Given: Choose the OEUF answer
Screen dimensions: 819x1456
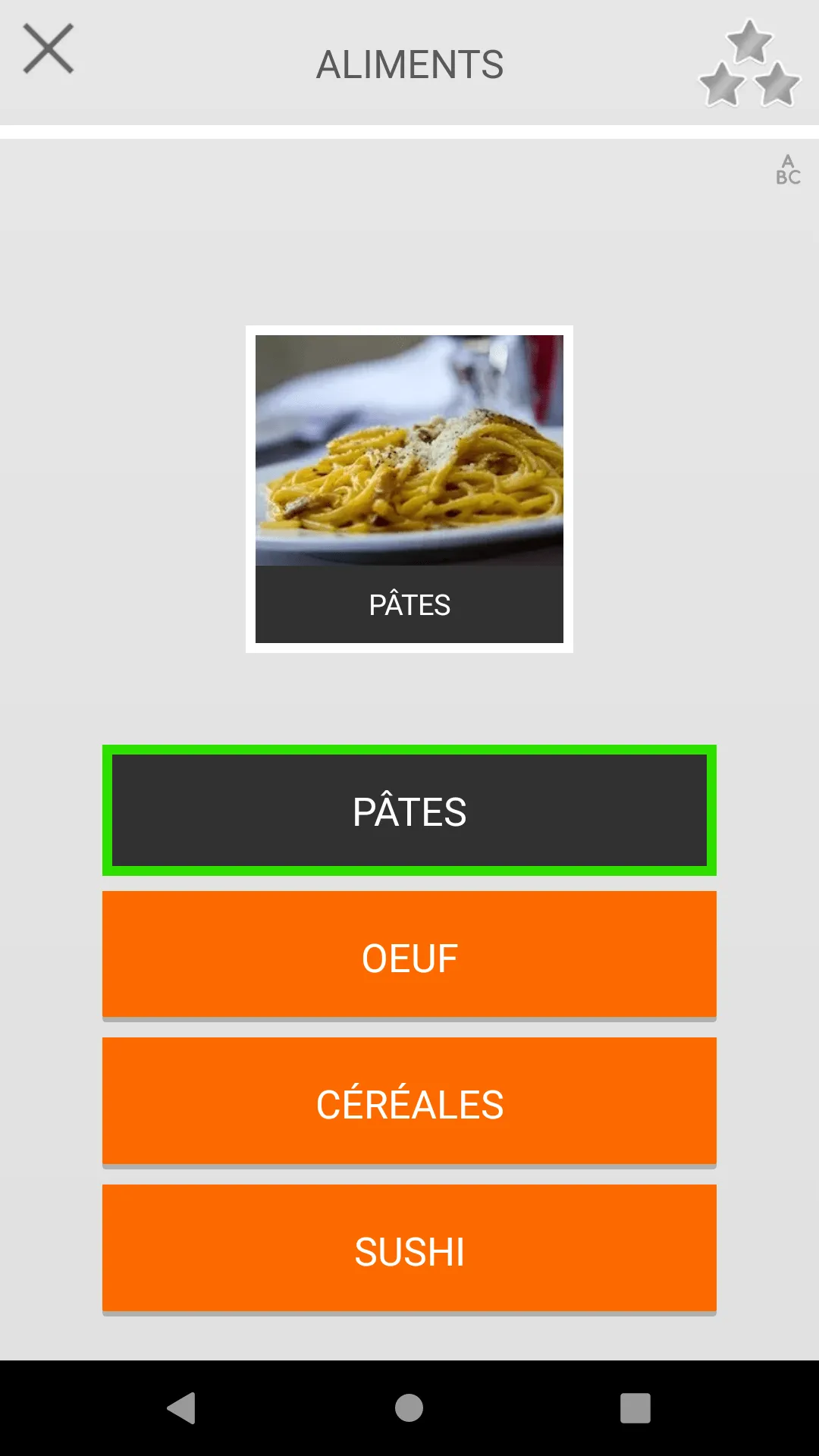Looking at the screenshot, I should pyautogui.click(x=409, y=956).
